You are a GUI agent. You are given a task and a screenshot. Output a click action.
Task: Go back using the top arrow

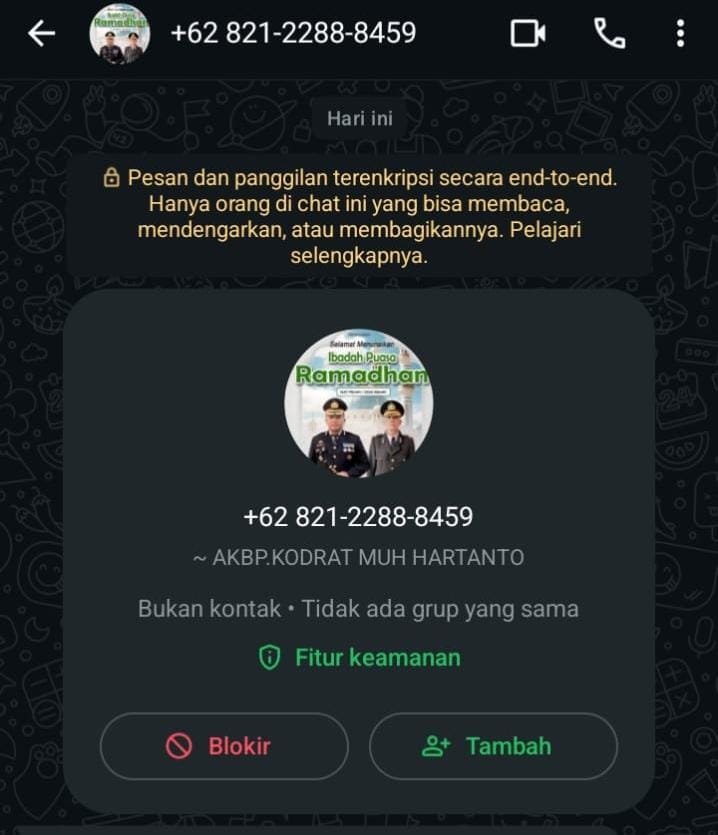[x=41, y=34]
